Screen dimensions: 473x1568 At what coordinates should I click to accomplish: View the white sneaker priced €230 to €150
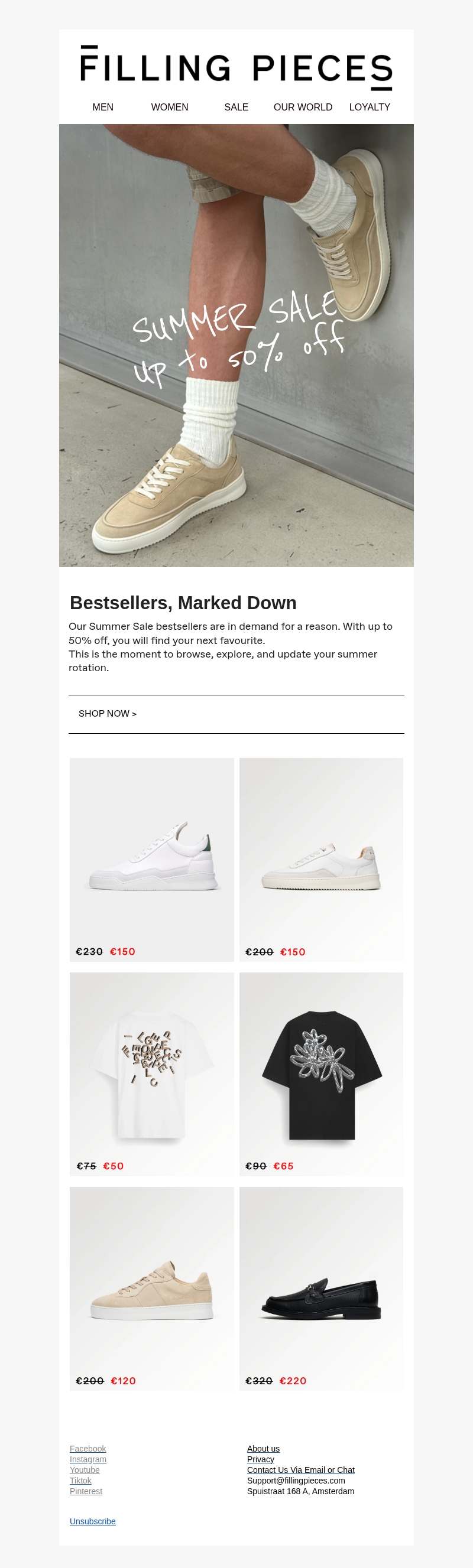coord(152,859)
